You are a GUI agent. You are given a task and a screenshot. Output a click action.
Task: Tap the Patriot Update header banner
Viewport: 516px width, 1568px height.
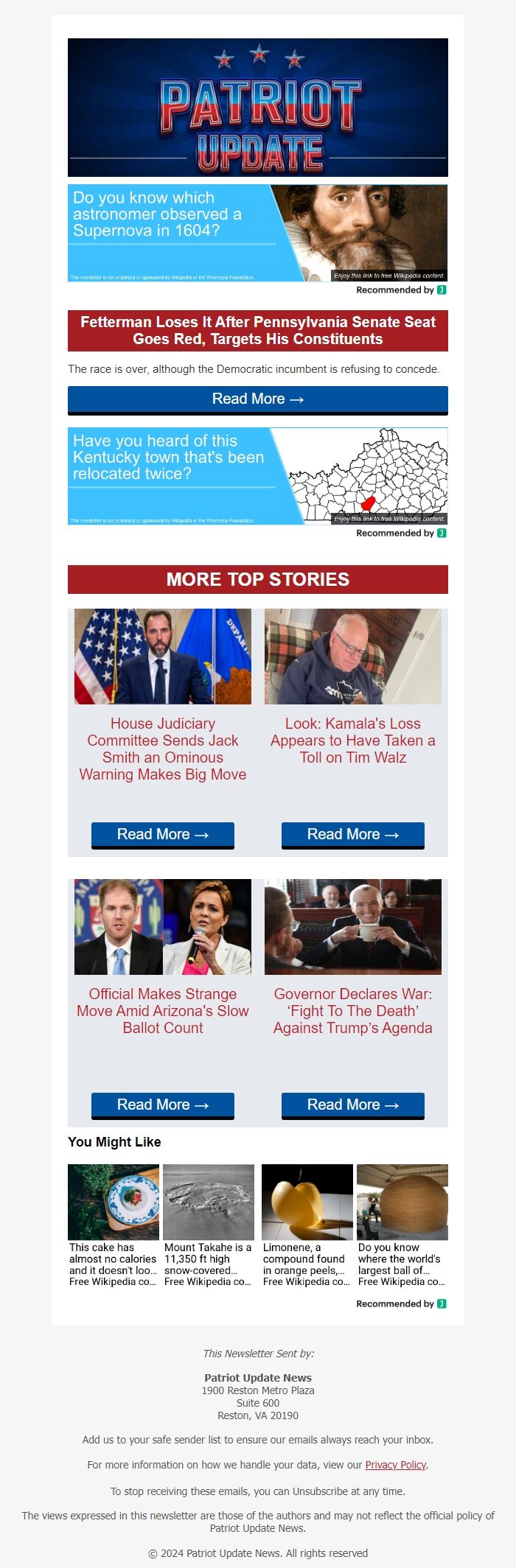point(257,108)
